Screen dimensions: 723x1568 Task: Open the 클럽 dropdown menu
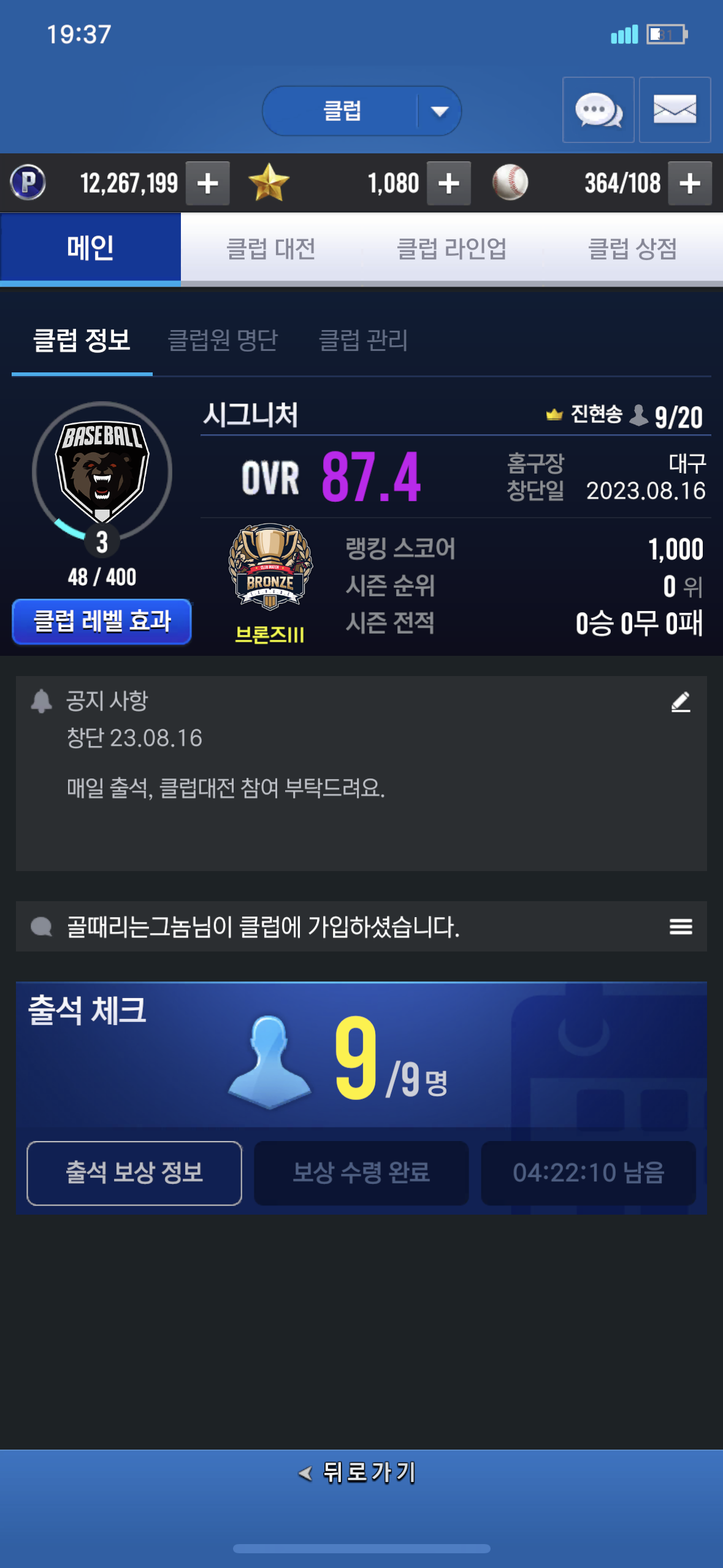click(x=362, y=111)
